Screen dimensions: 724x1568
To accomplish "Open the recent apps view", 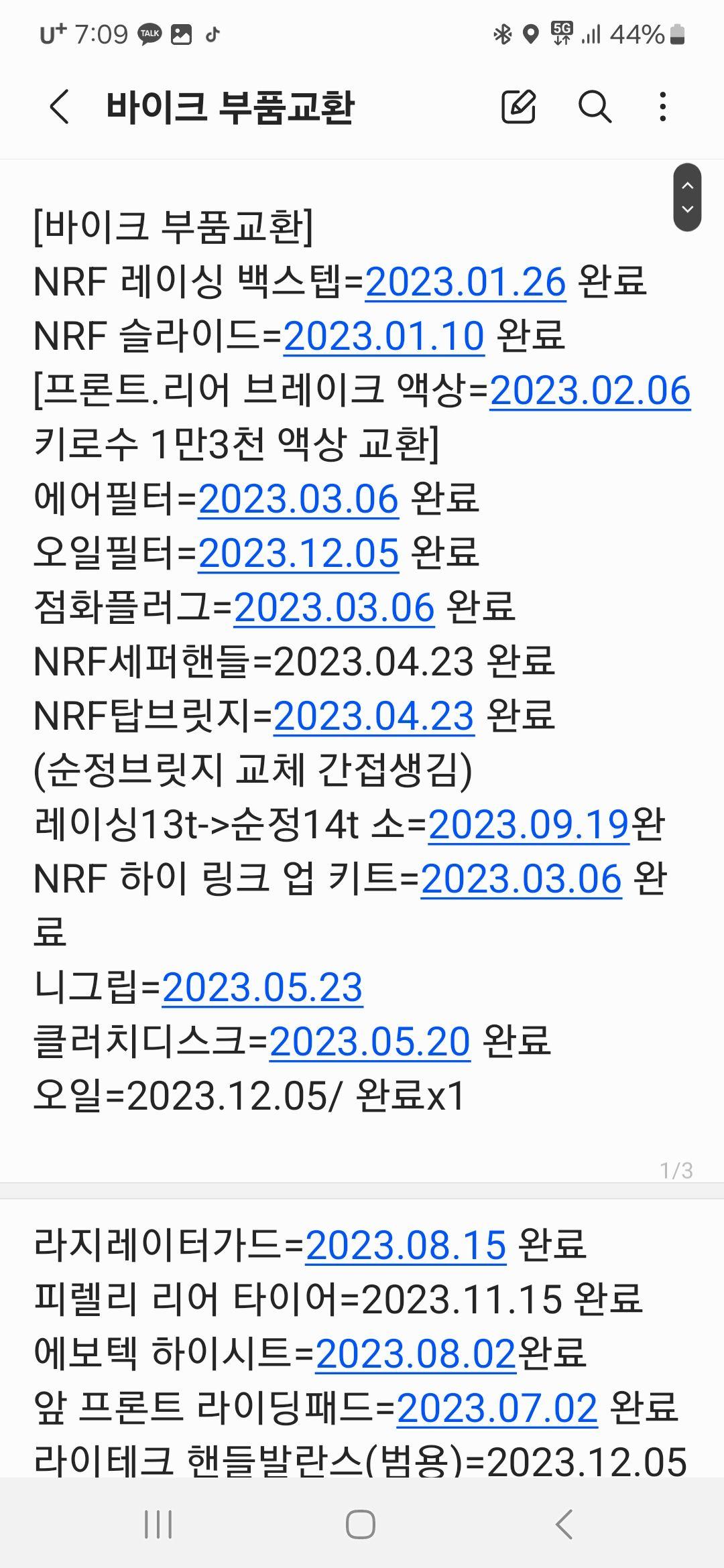I will coord(158,1524).
